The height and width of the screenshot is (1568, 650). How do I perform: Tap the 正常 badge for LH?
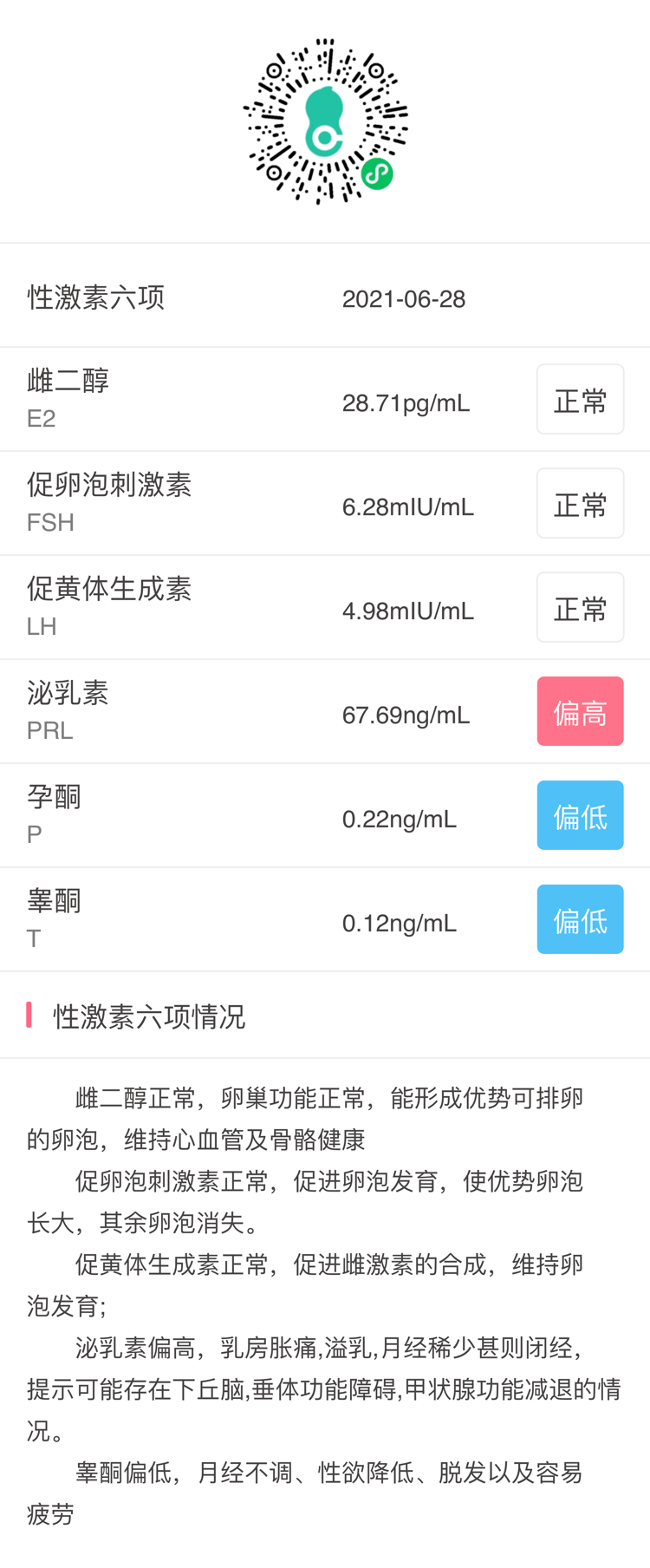[580, 606]
